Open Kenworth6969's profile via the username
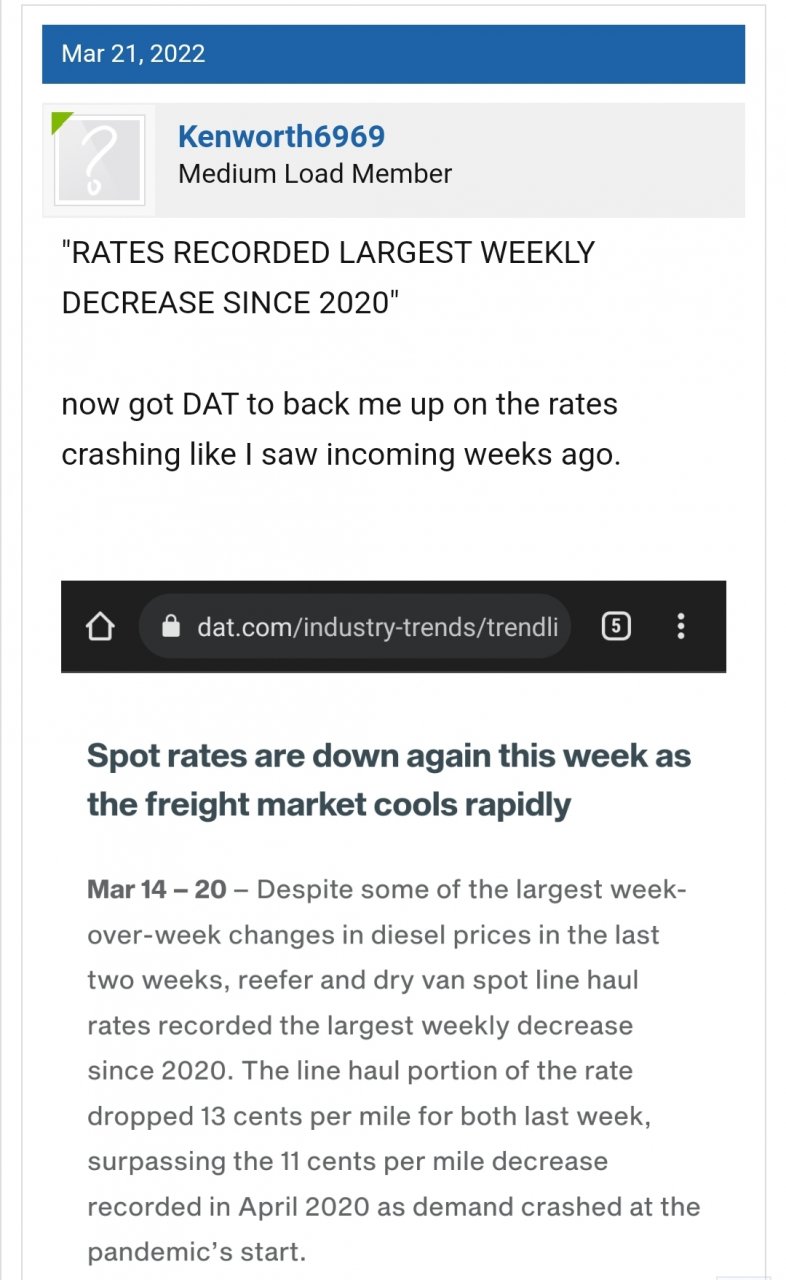786x1280 pixels. click(x=281, y=136)
